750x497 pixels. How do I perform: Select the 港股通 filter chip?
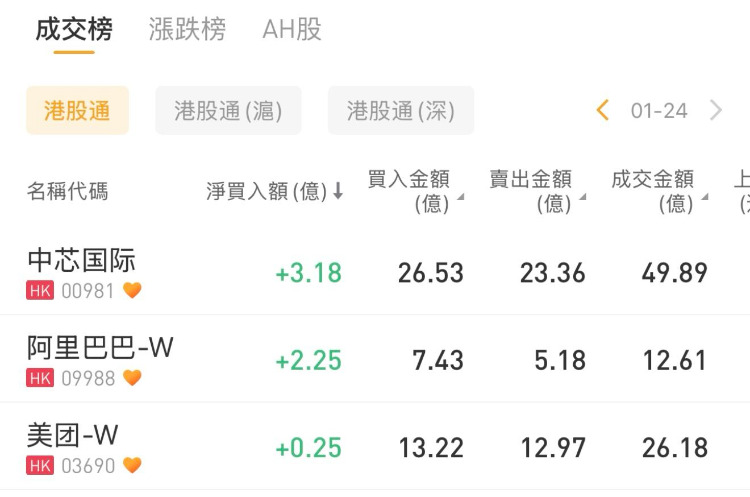77,111
